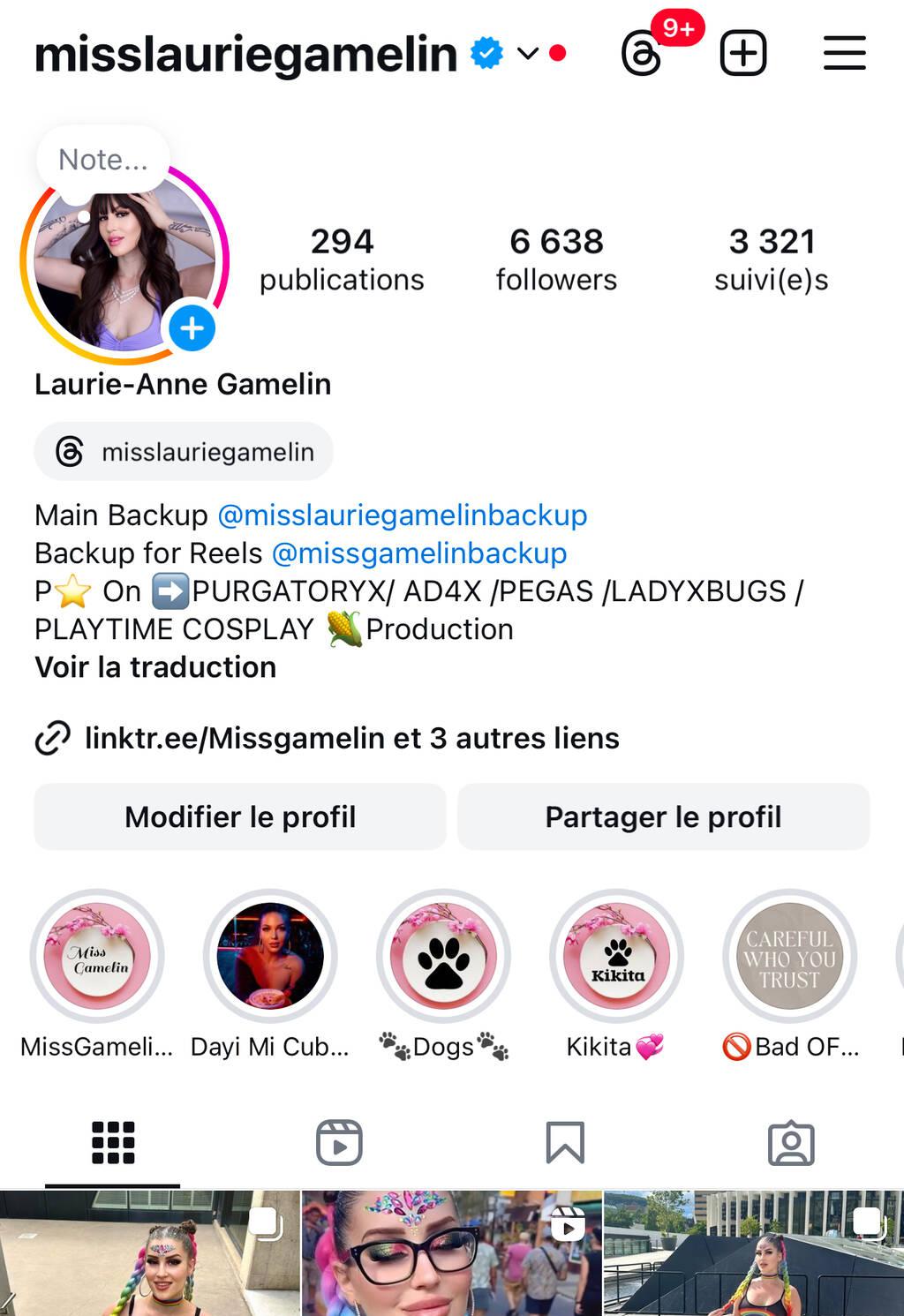
Task: Switch to the tagged photos tab
Action: [791, 1143]
